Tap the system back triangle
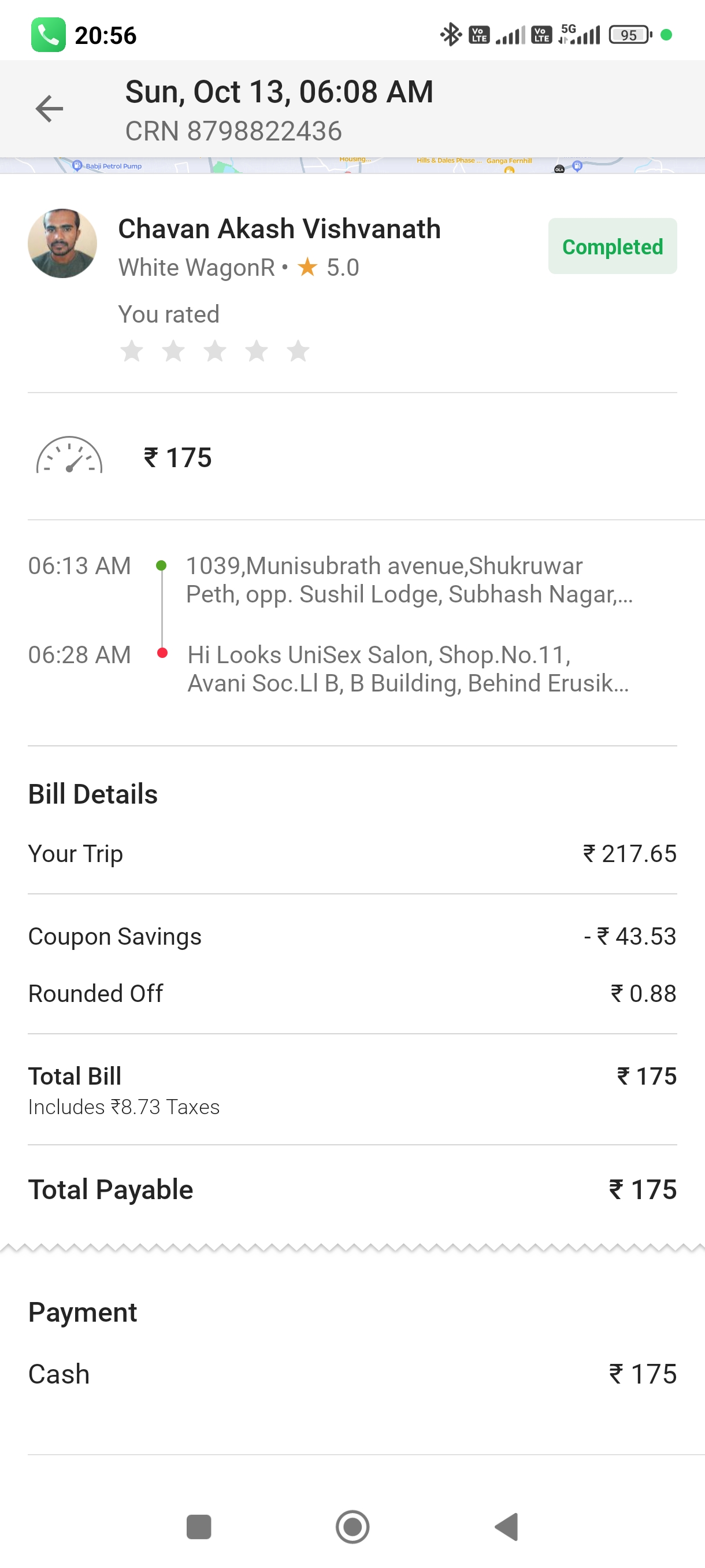705x1568 pixels. point(506,1526)
